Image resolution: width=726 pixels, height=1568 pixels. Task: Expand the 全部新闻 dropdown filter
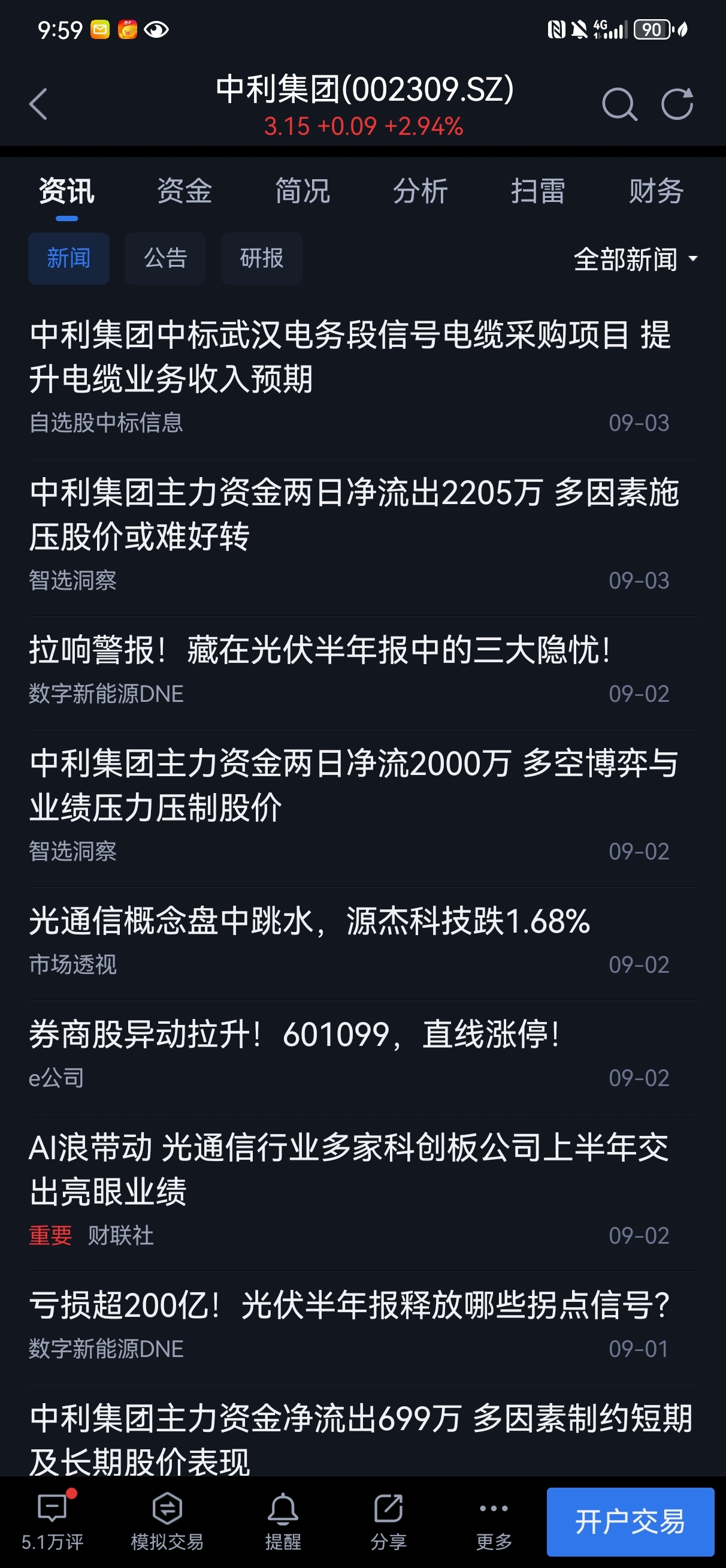click(x=636, y=260)
